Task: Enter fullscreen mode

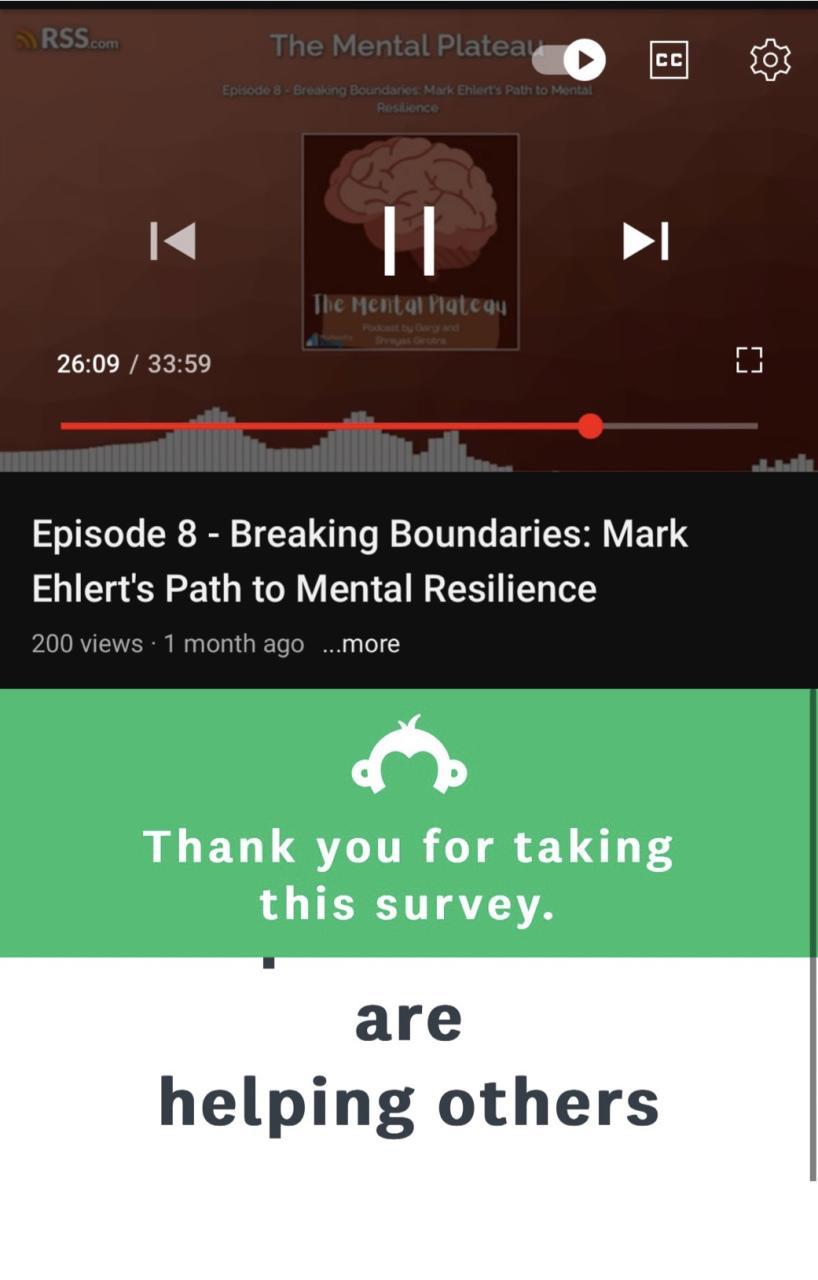Action: point(748,360)
